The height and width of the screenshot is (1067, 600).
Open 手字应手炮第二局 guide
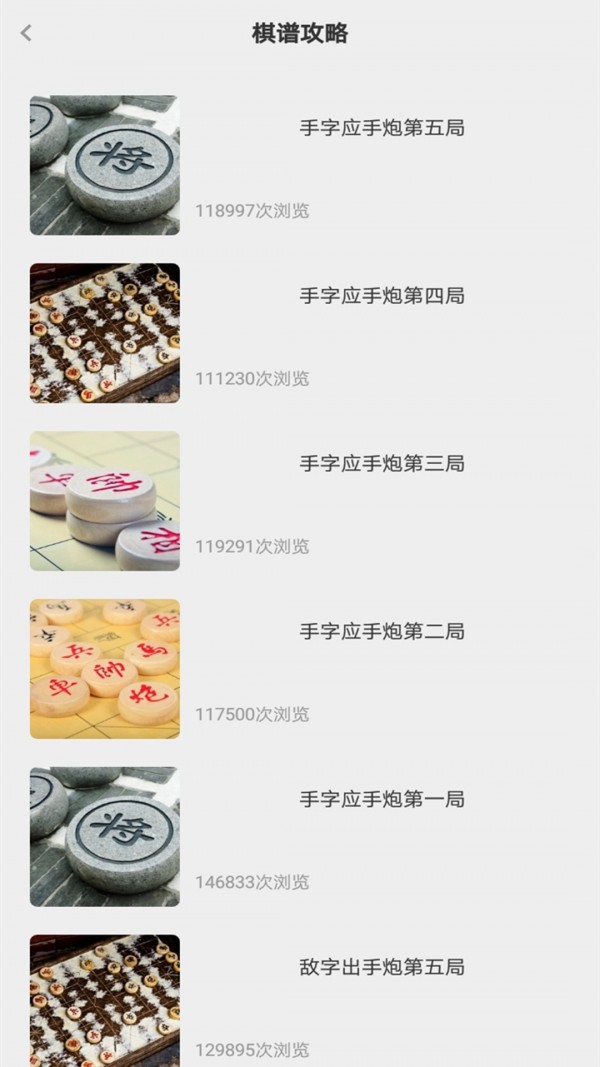(x=300, y=669)
